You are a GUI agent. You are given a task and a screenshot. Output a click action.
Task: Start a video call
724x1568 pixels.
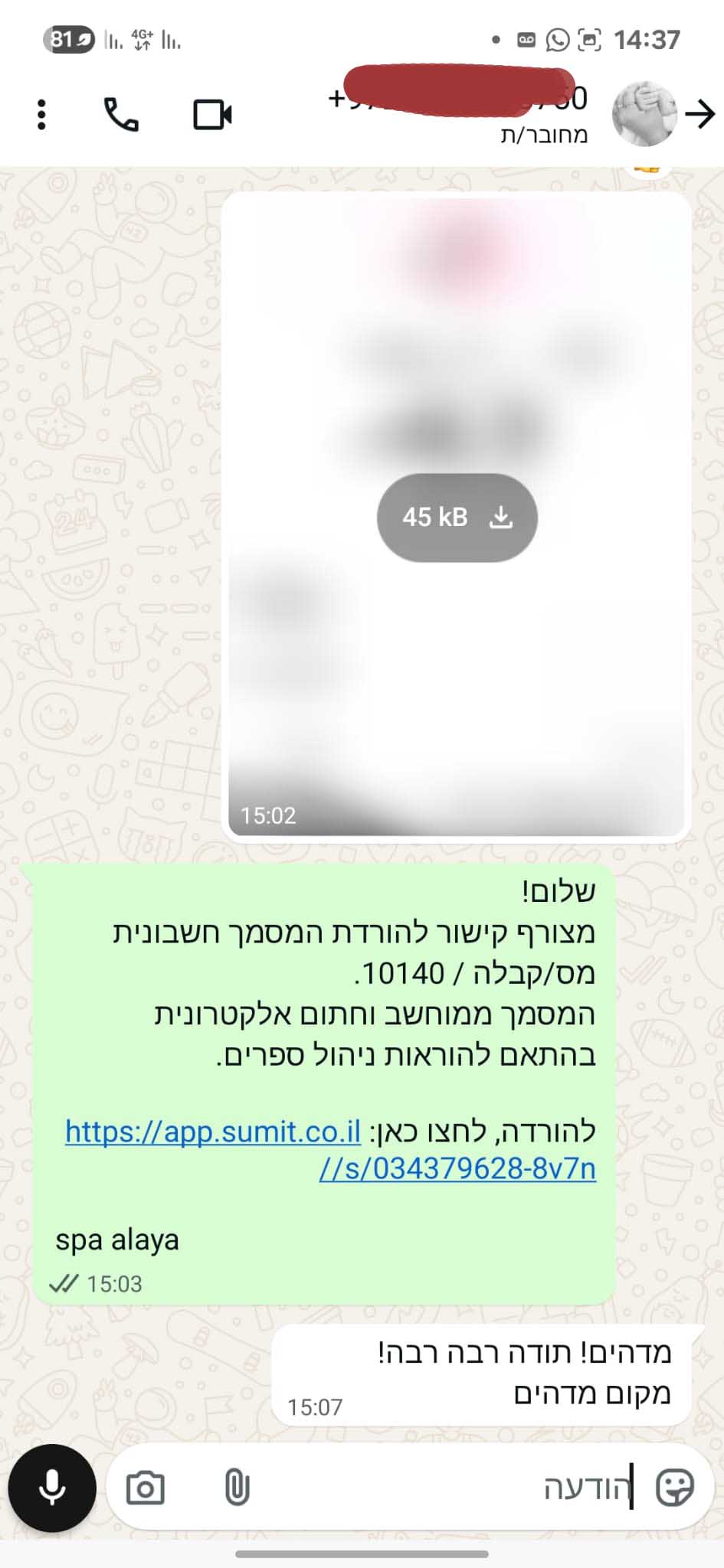point(212,115)
